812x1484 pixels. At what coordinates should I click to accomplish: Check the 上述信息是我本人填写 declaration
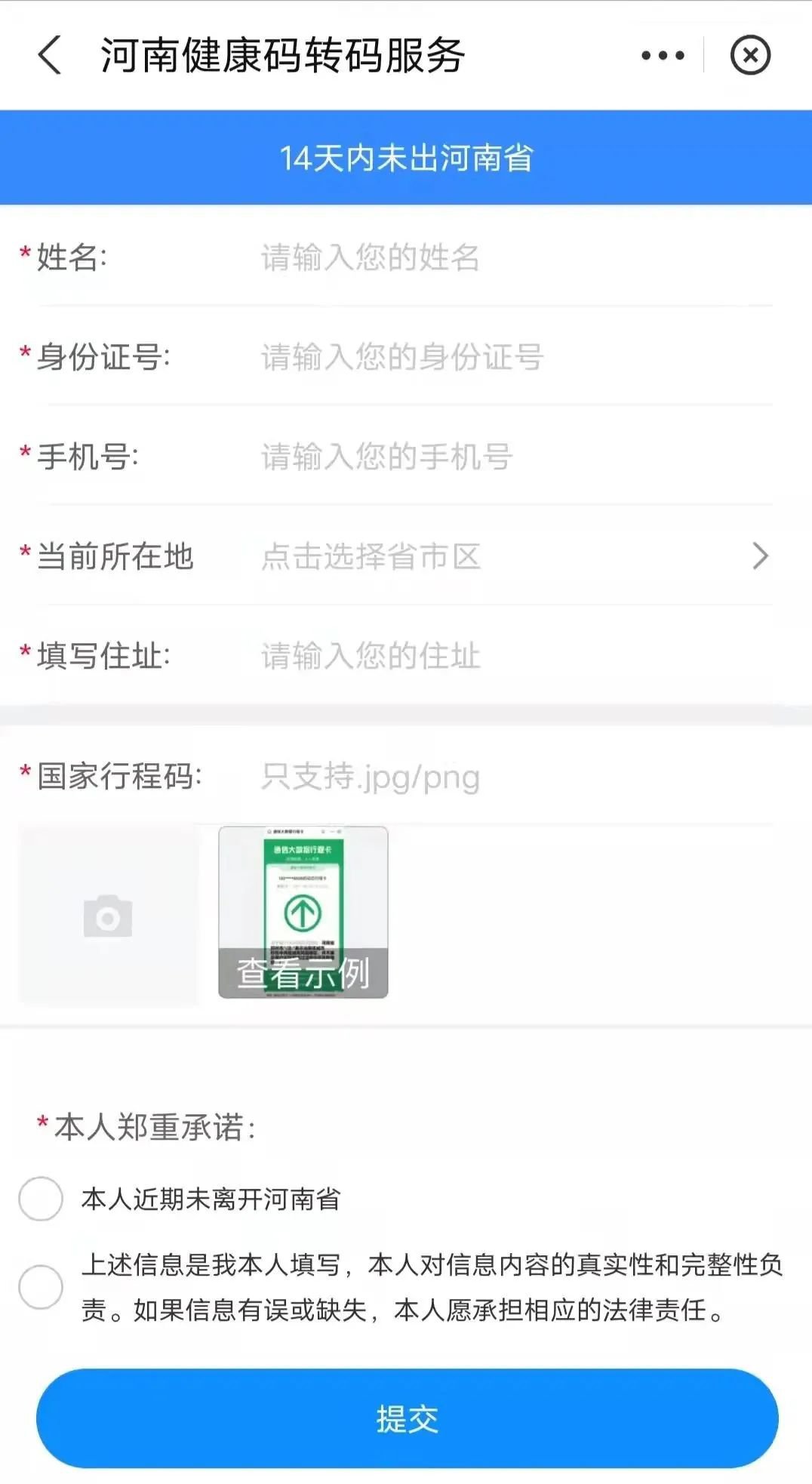click(41, 1287)
